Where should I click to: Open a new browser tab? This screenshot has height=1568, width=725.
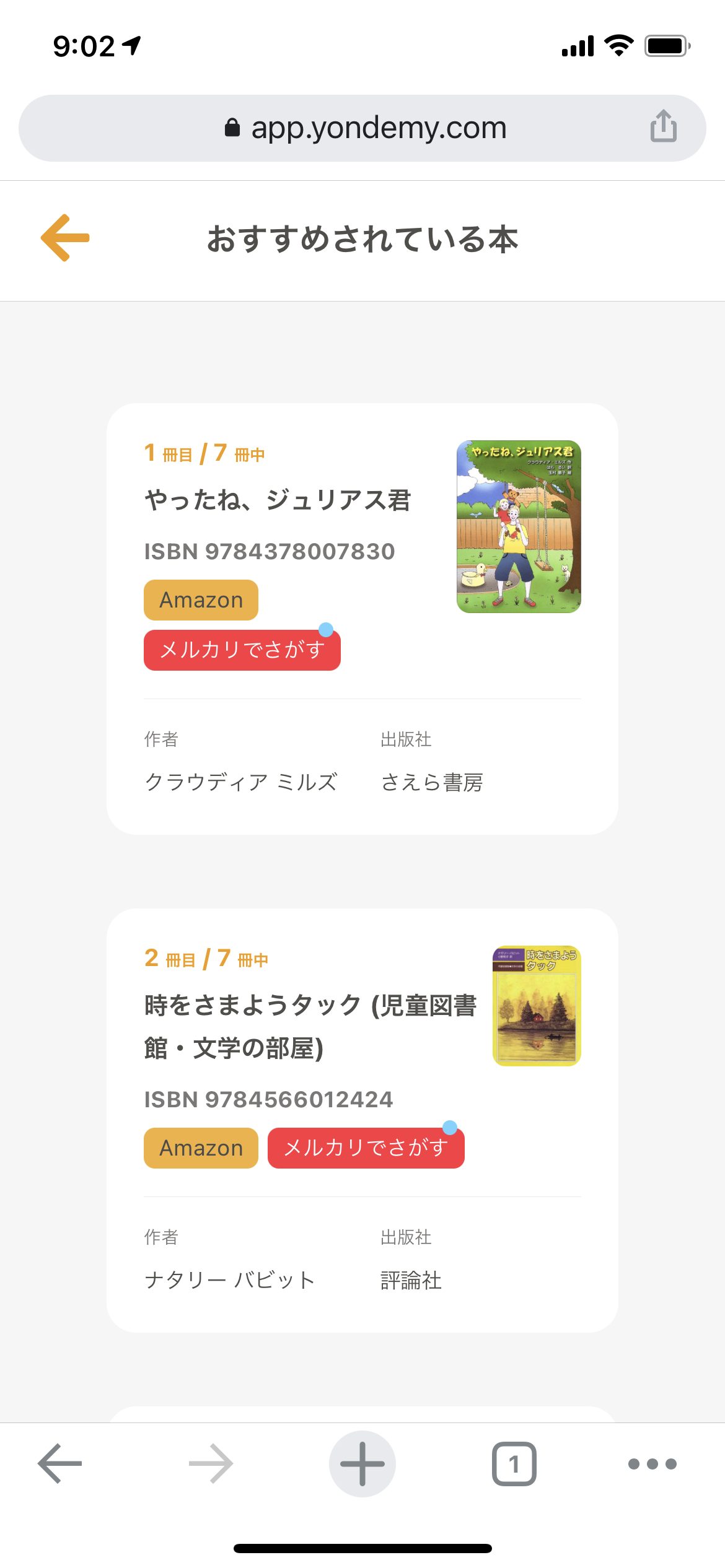coord(362,1464)
